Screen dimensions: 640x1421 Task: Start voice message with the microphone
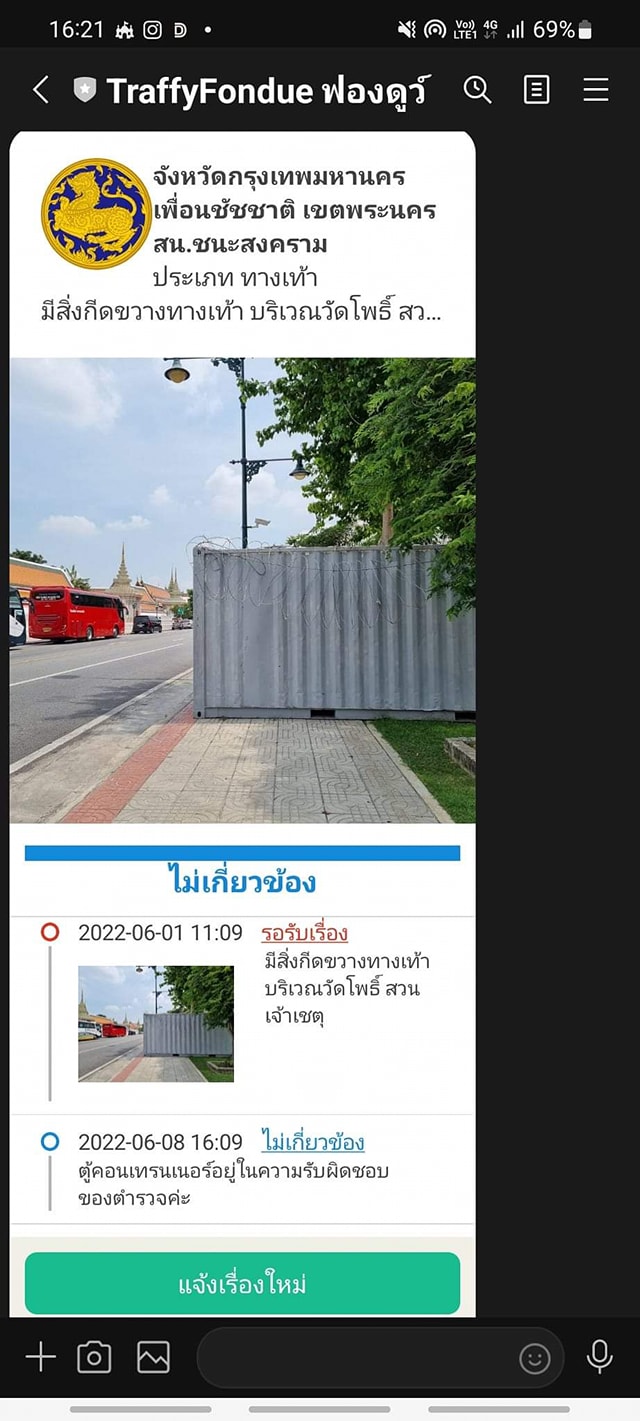click(599, 1357)
